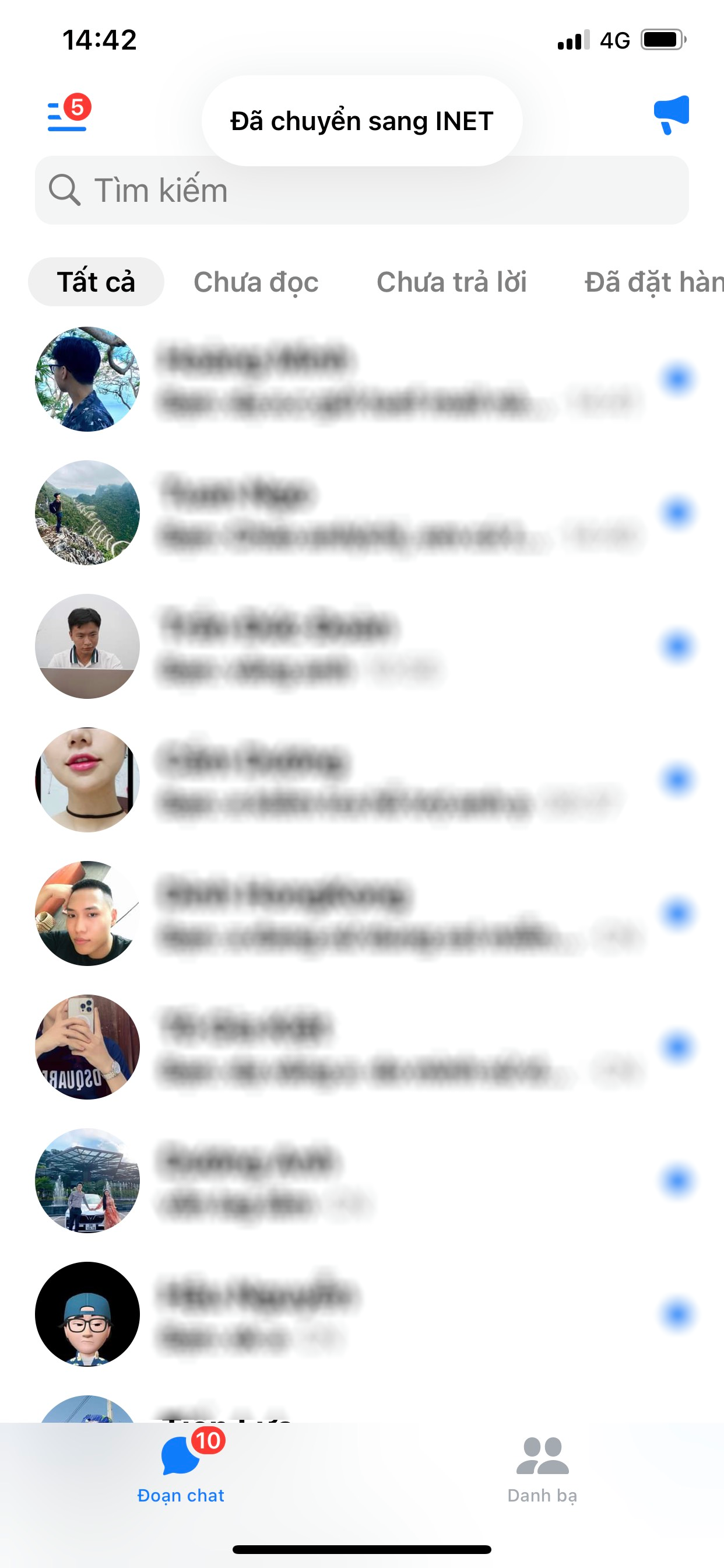Tap the Tìm kiếm search field
This screenshot has height=1568, width=724.
coord(361,191)
